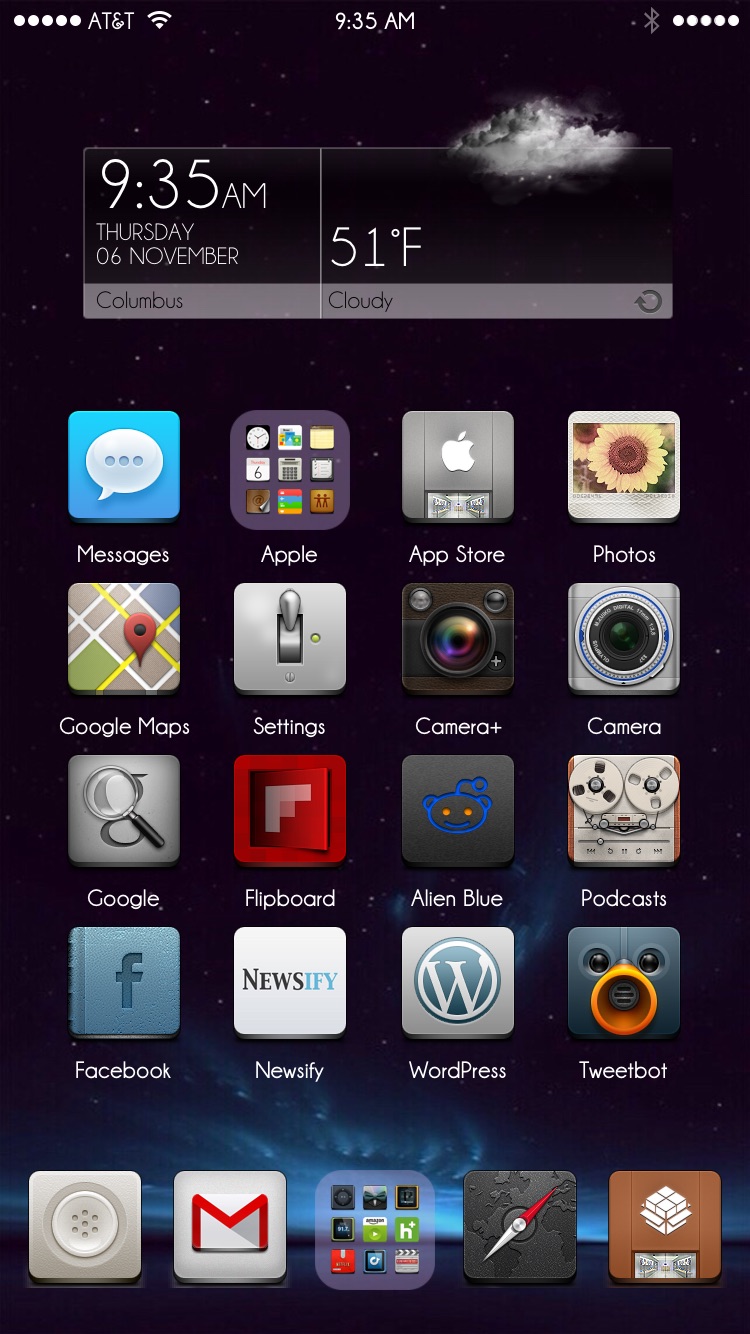Launch Flipboard
Screen dimensions: 750x1334
pos(290,811)
